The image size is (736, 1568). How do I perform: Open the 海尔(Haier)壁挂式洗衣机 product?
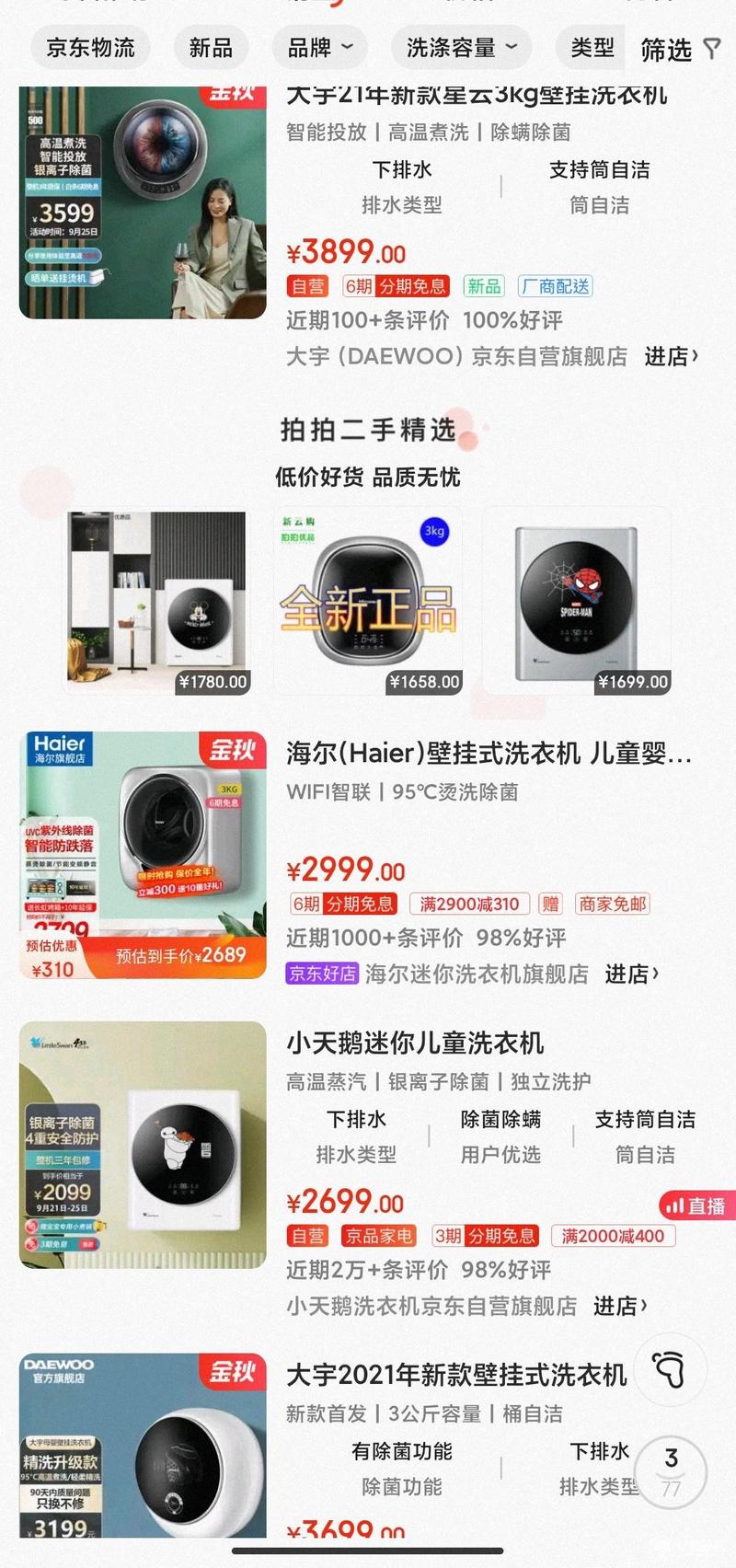489,754
